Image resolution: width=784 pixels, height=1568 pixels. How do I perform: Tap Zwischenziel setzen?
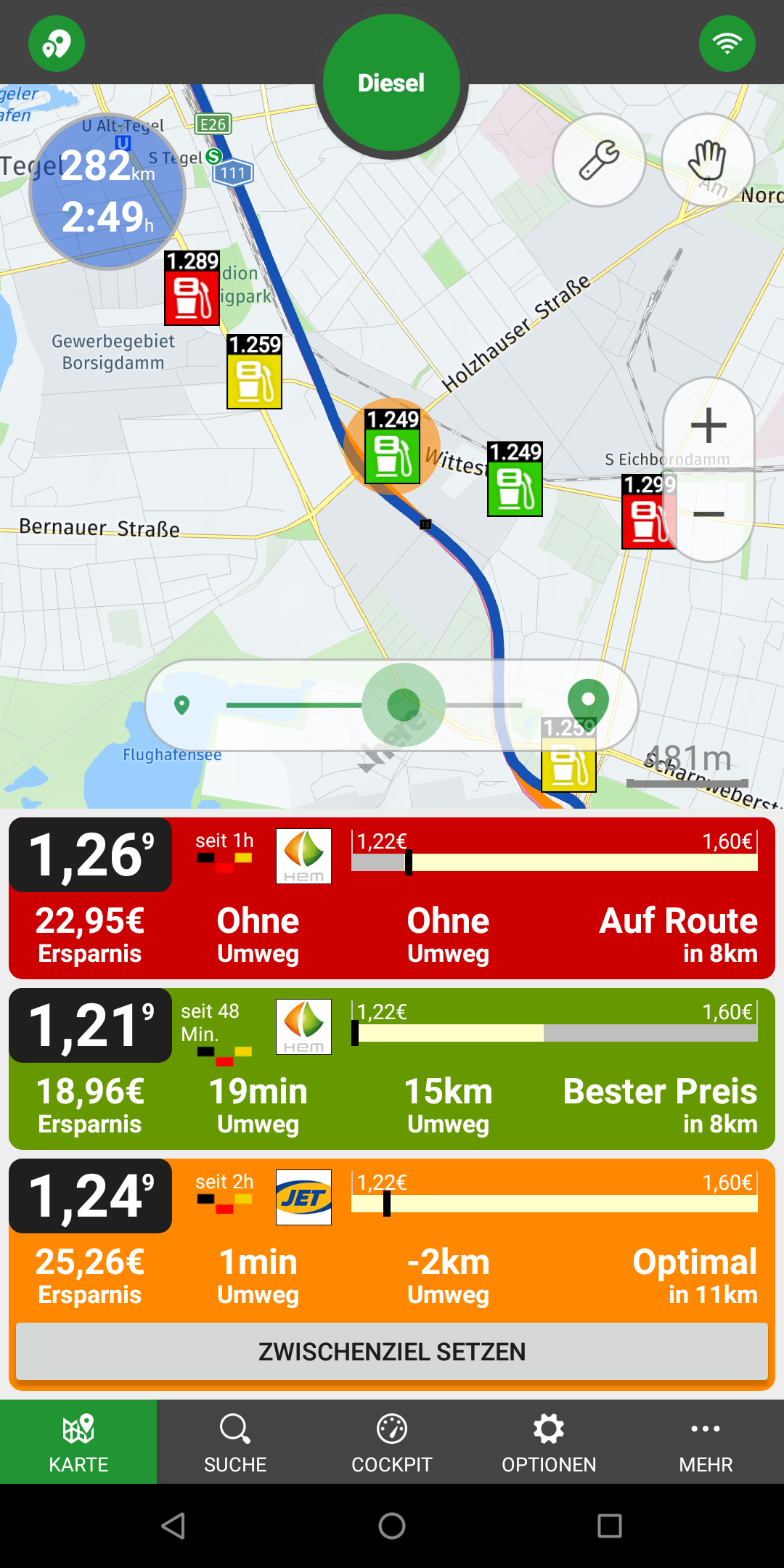point(392,1352)
